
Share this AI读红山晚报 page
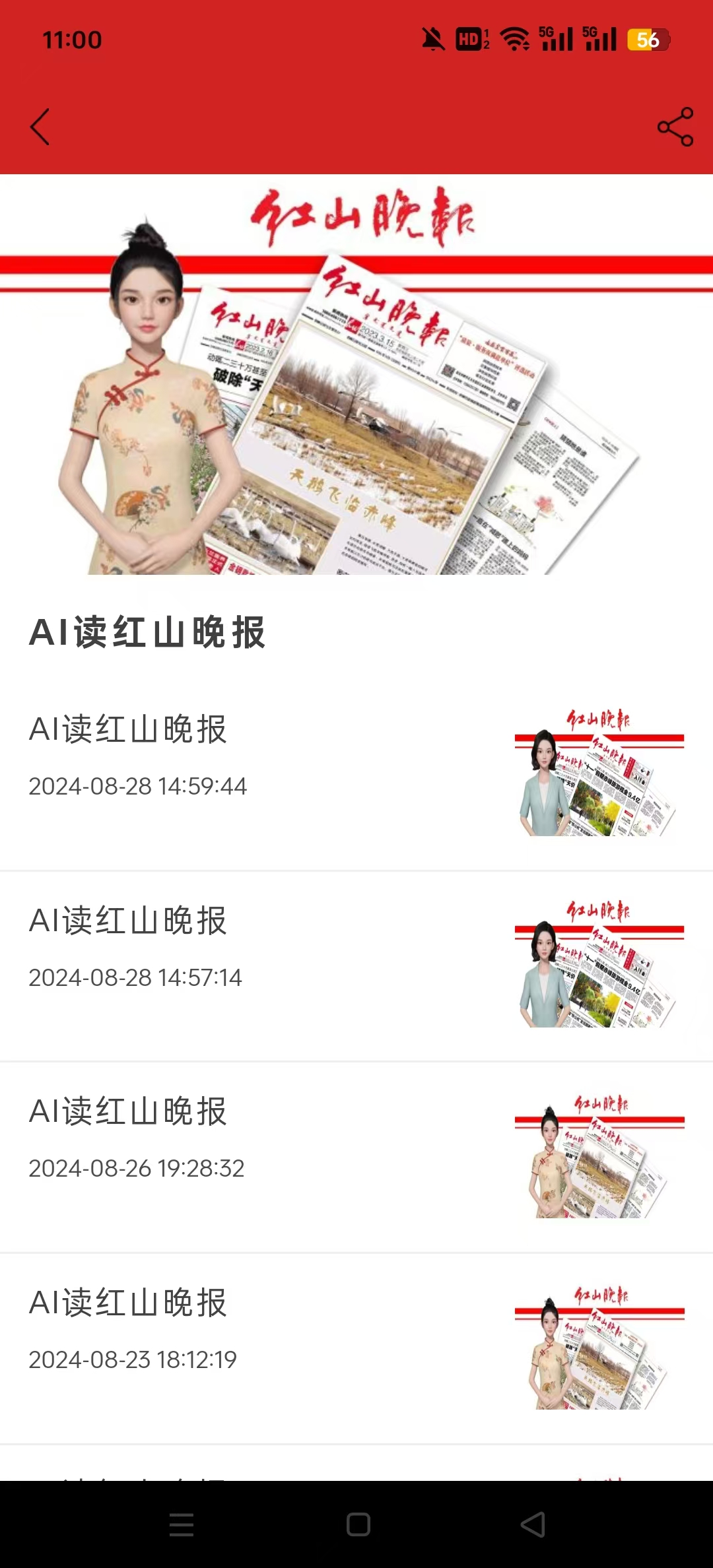[675, 127]
